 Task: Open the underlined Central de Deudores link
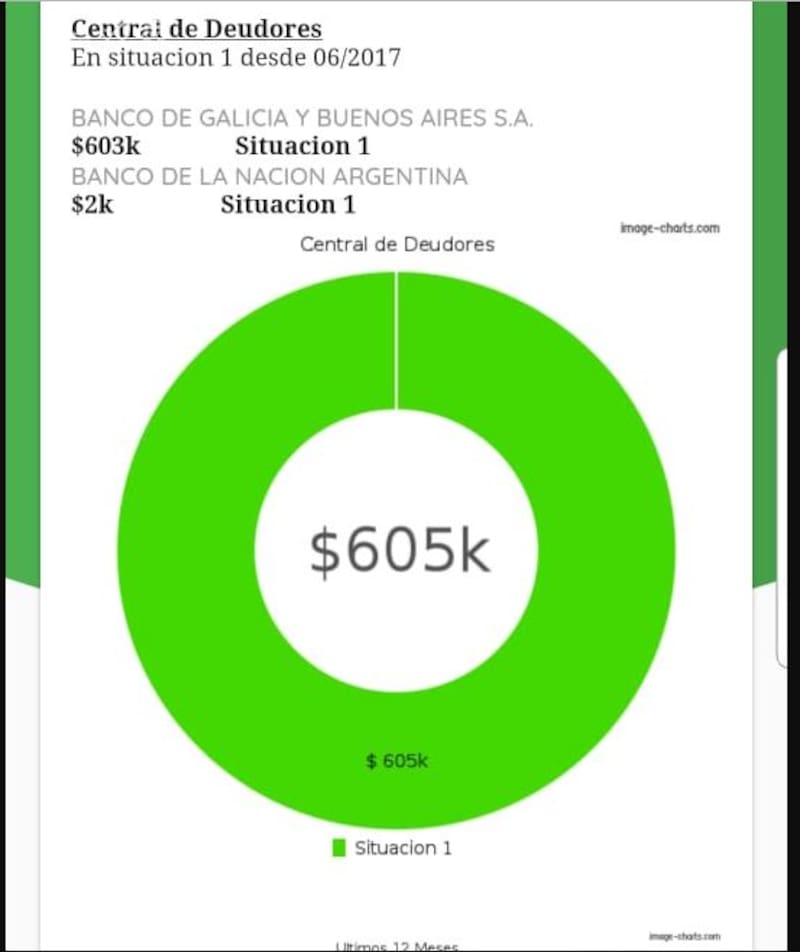(196, 27)
